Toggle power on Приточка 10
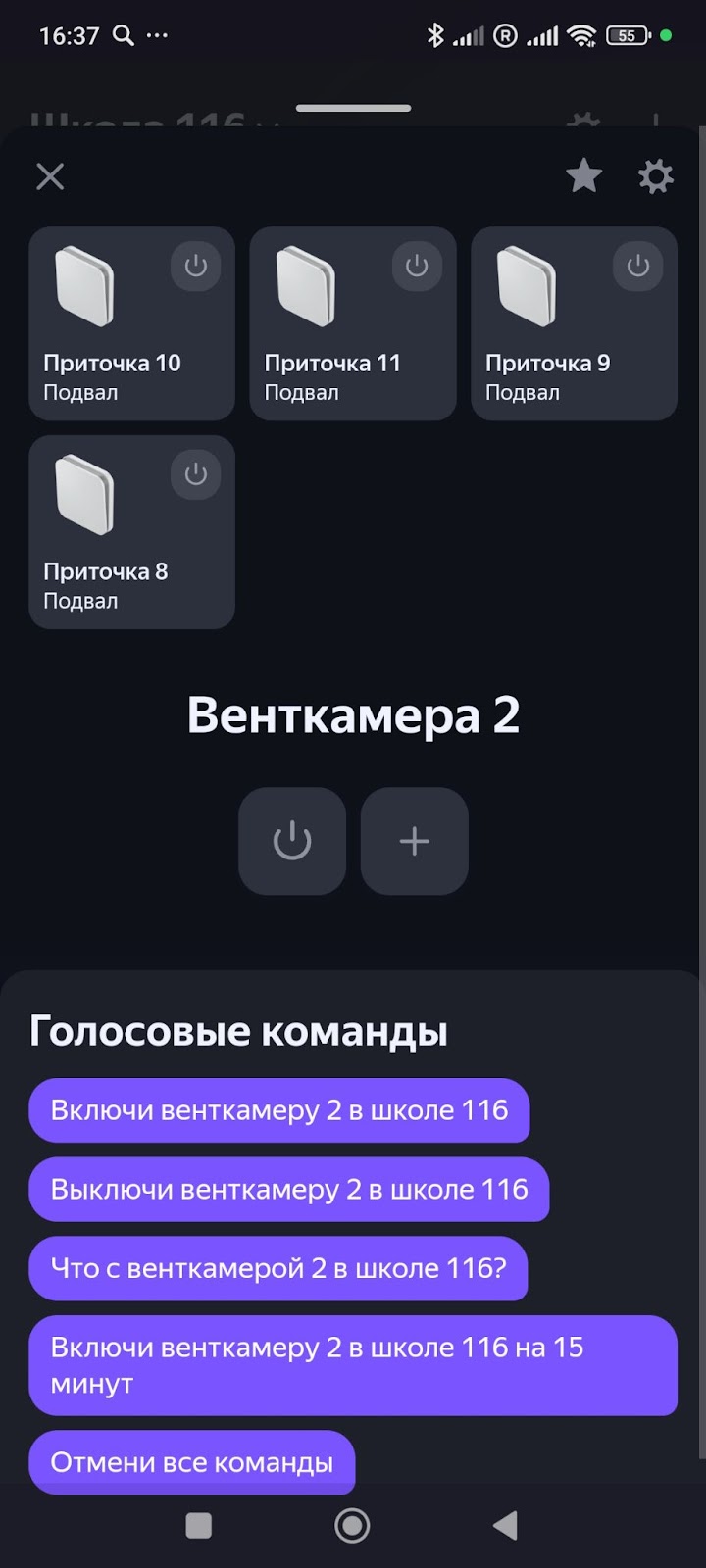 click(x=195, y=266)
